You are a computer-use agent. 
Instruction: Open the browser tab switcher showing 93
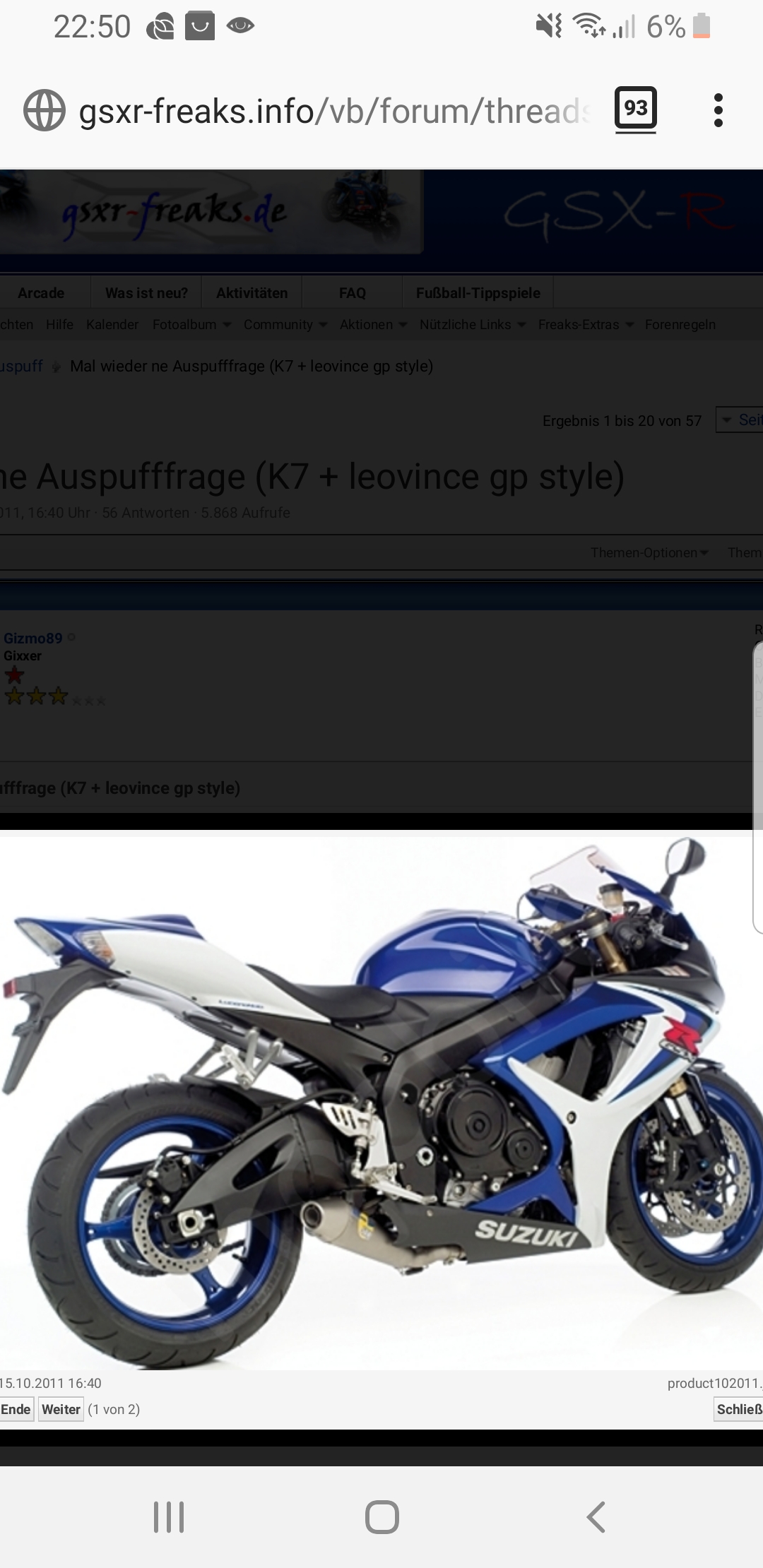(x=635, y=109)
